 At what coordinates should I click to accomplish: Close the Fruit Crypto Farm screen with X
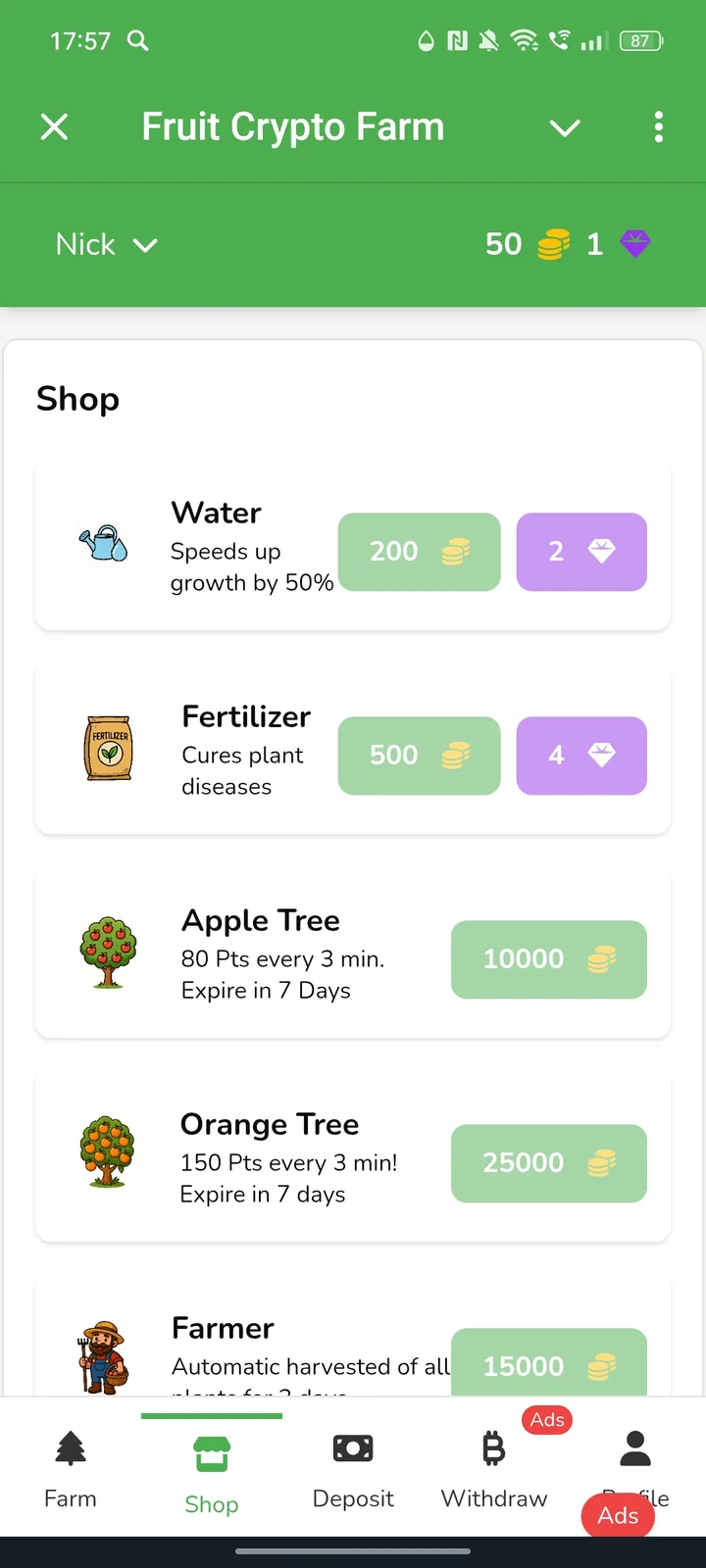55,127
